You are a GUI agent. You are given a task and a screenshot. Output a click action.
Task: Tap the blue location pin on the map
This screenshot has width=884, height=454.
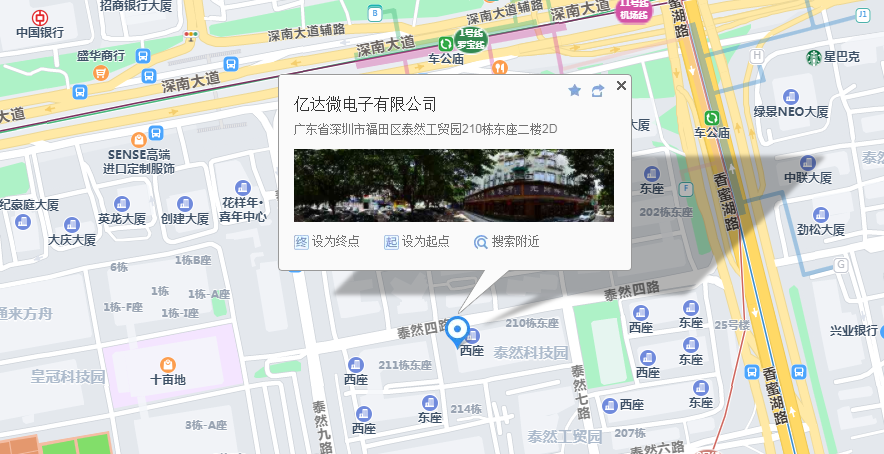[x=458, y=329]
